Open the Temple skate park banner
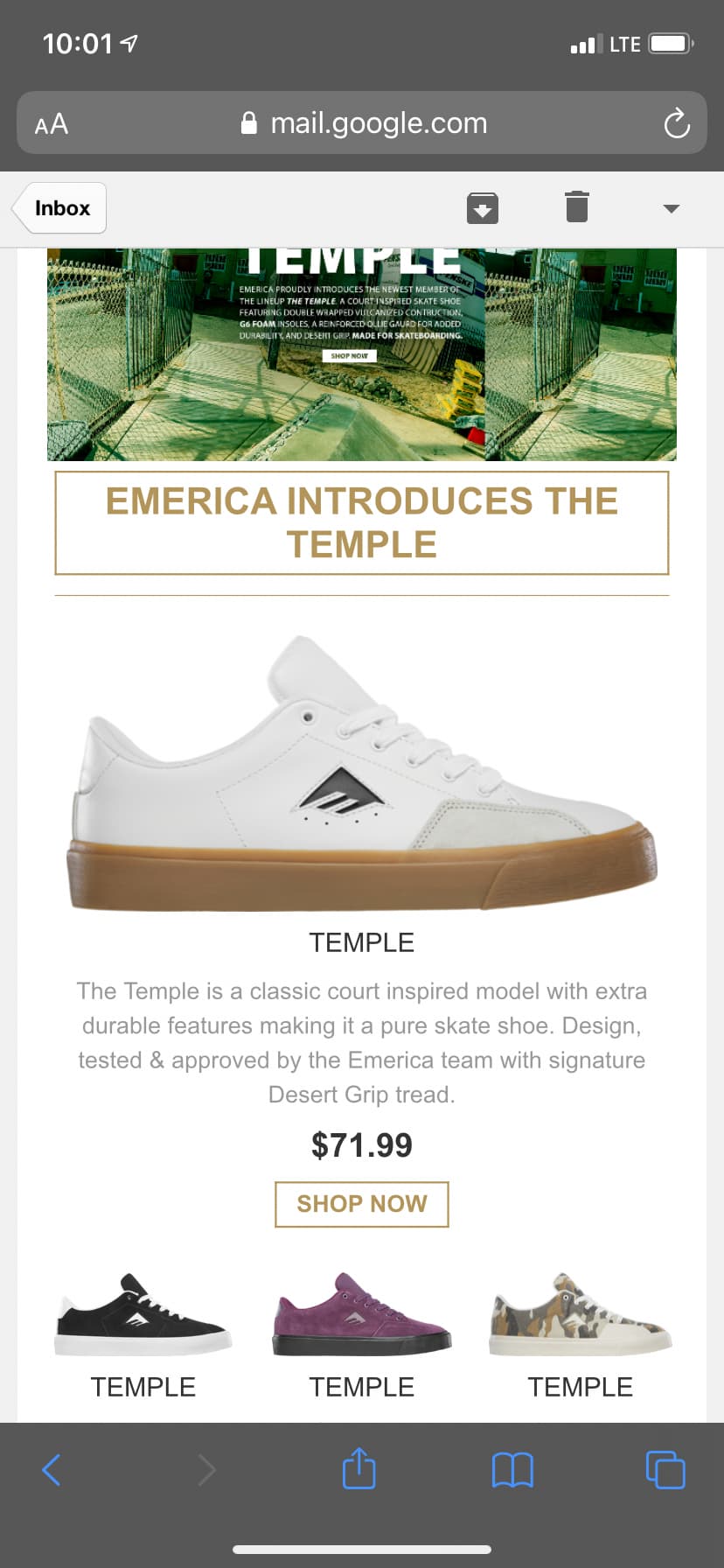Image resolution: width=724 pixels, height=1568 pixels. (x=361, y=354)
